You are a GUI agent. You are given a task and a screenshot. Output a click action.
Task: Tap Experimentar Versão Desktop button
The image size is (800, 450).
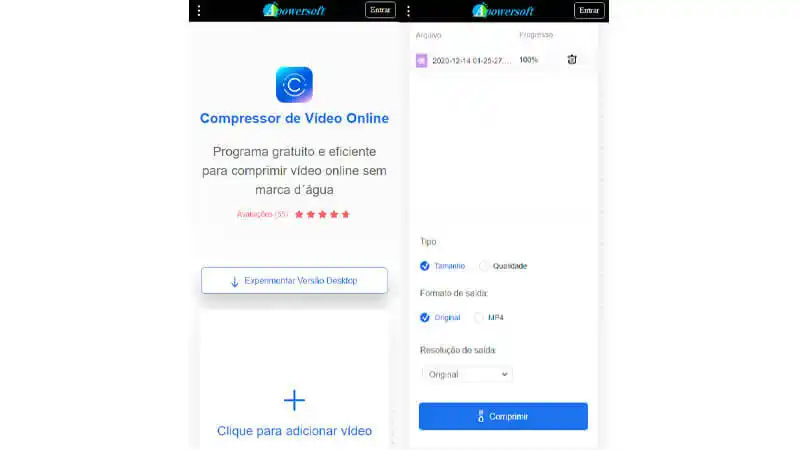tap(294, 281)
